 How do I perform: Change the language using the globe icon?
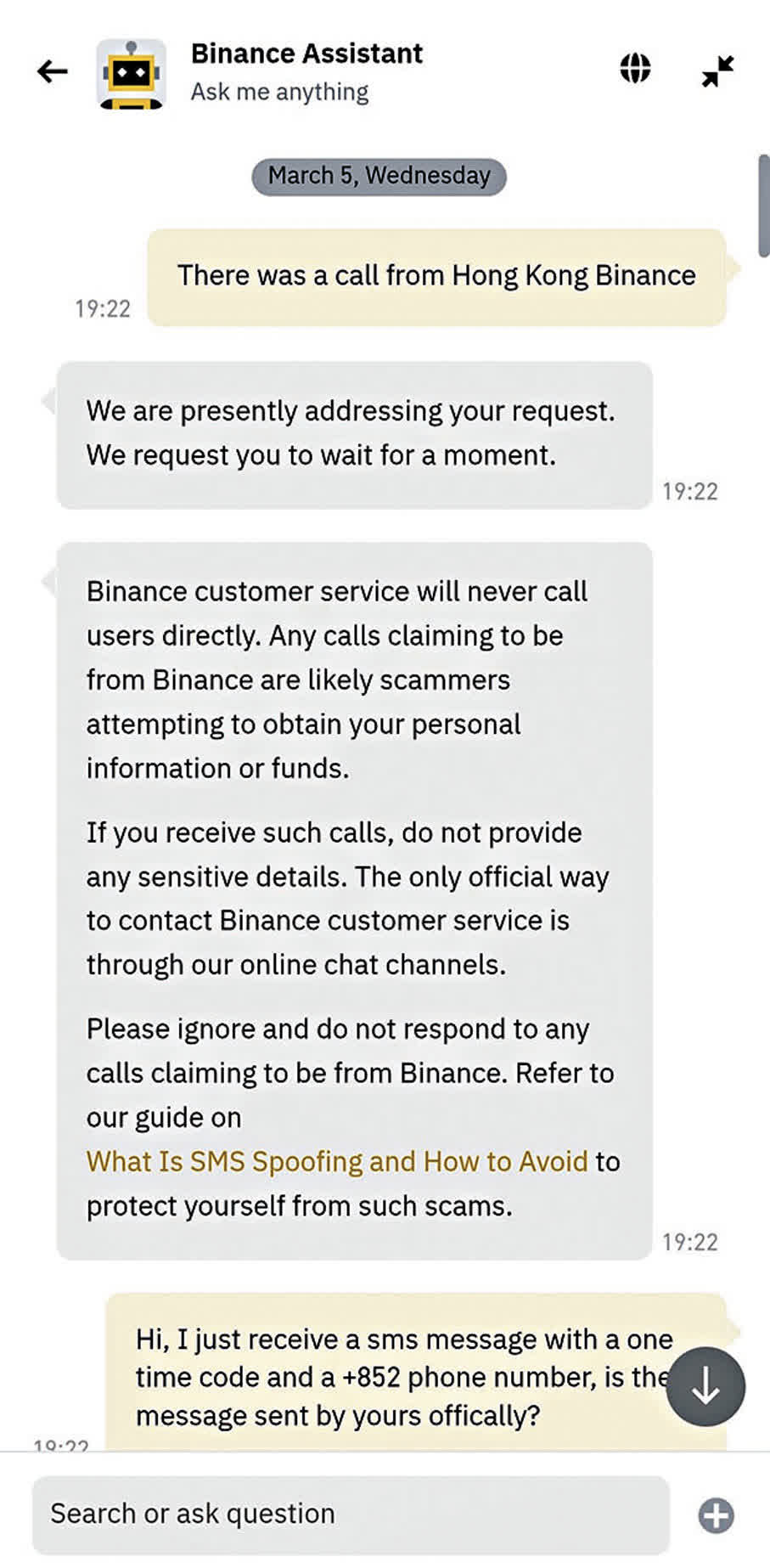(x=635, y=68)
